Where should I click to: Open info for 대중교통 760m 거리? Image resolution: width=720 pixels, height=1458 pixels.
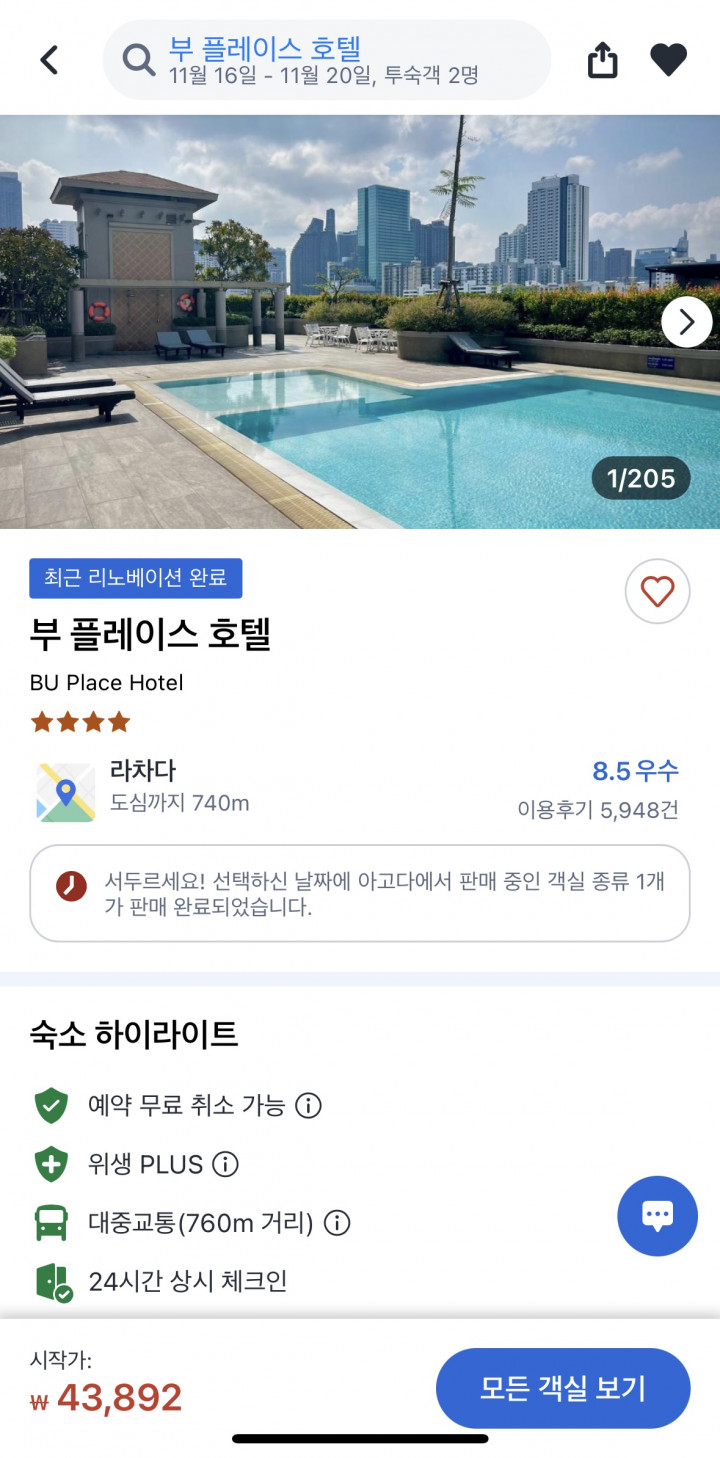(x=338, y=1223)
